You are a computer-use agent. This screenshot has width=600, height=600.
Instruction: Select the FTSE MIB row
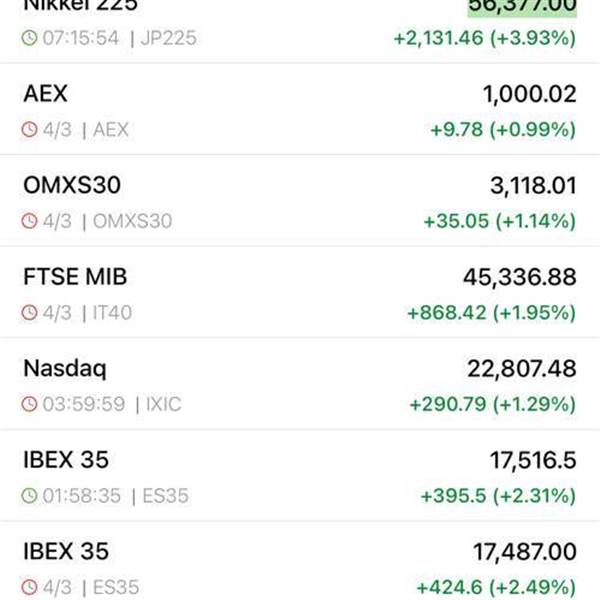coord(300,292)
